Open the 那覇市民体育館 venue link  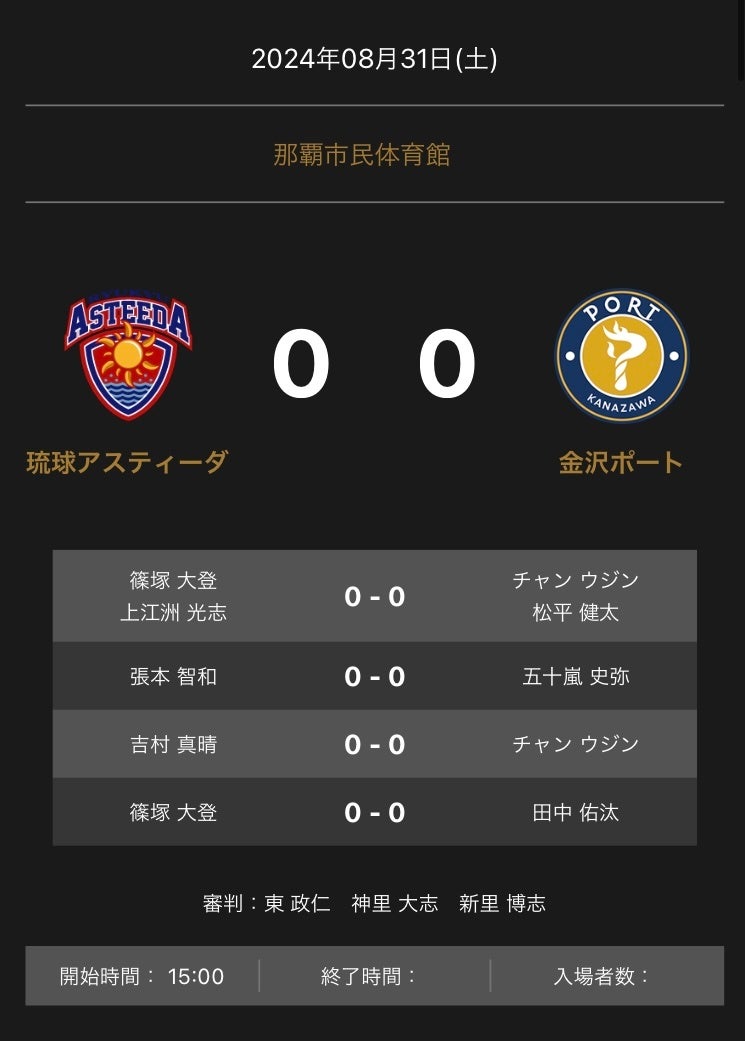(x=362, y=155)
